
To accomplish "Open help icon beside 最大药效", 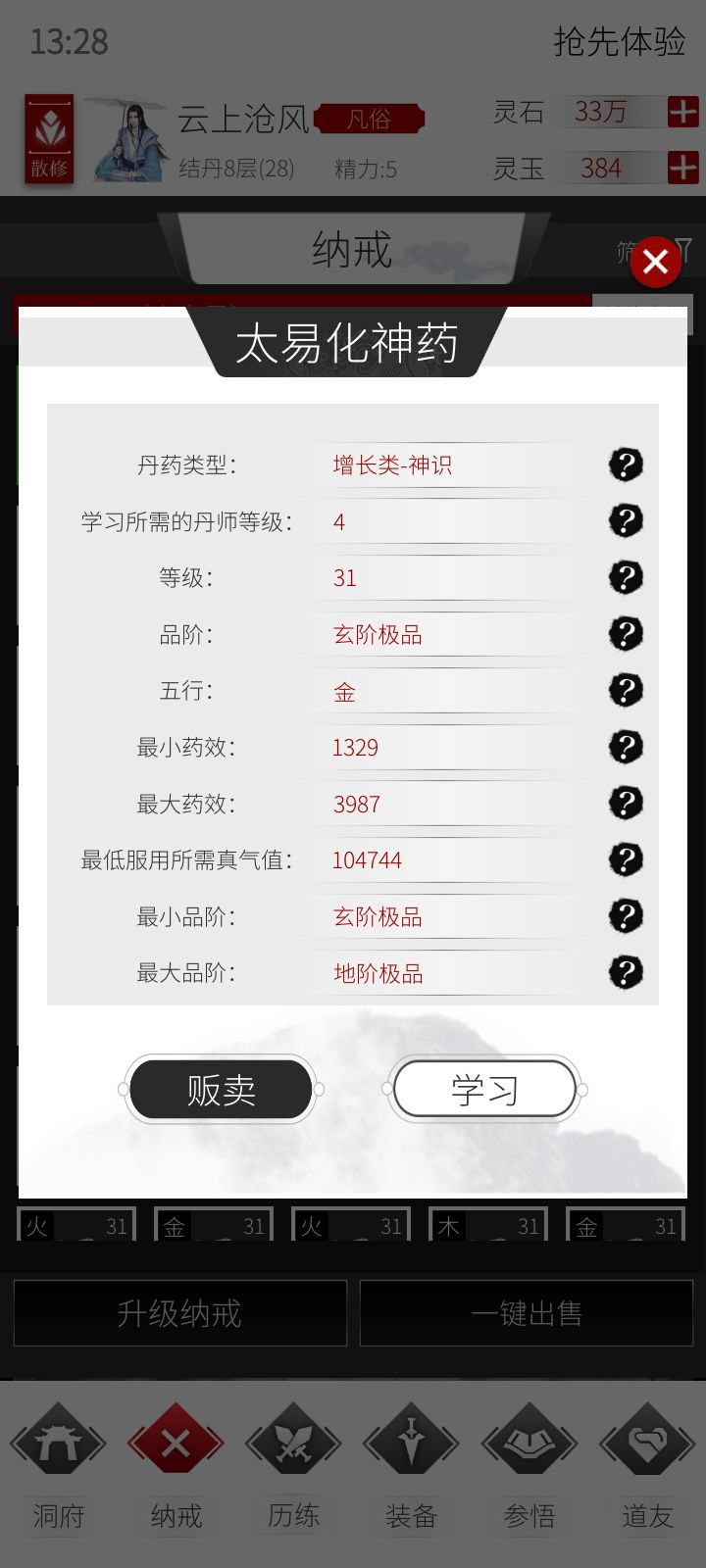I will click(x=626, y=803).
